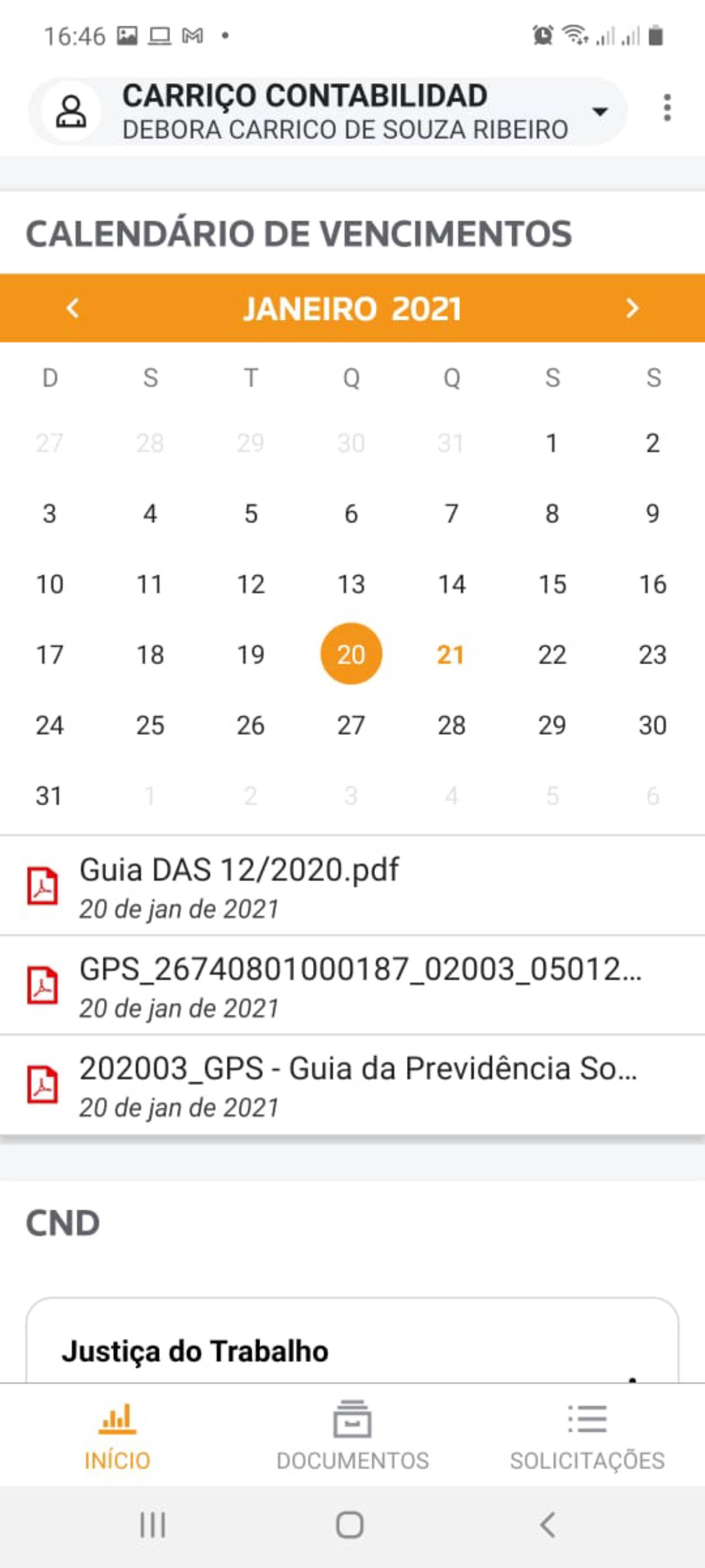Viewport: 705px width, 1568px height.
Task: Tap the system home button
Action: (x=350, y=1525)
